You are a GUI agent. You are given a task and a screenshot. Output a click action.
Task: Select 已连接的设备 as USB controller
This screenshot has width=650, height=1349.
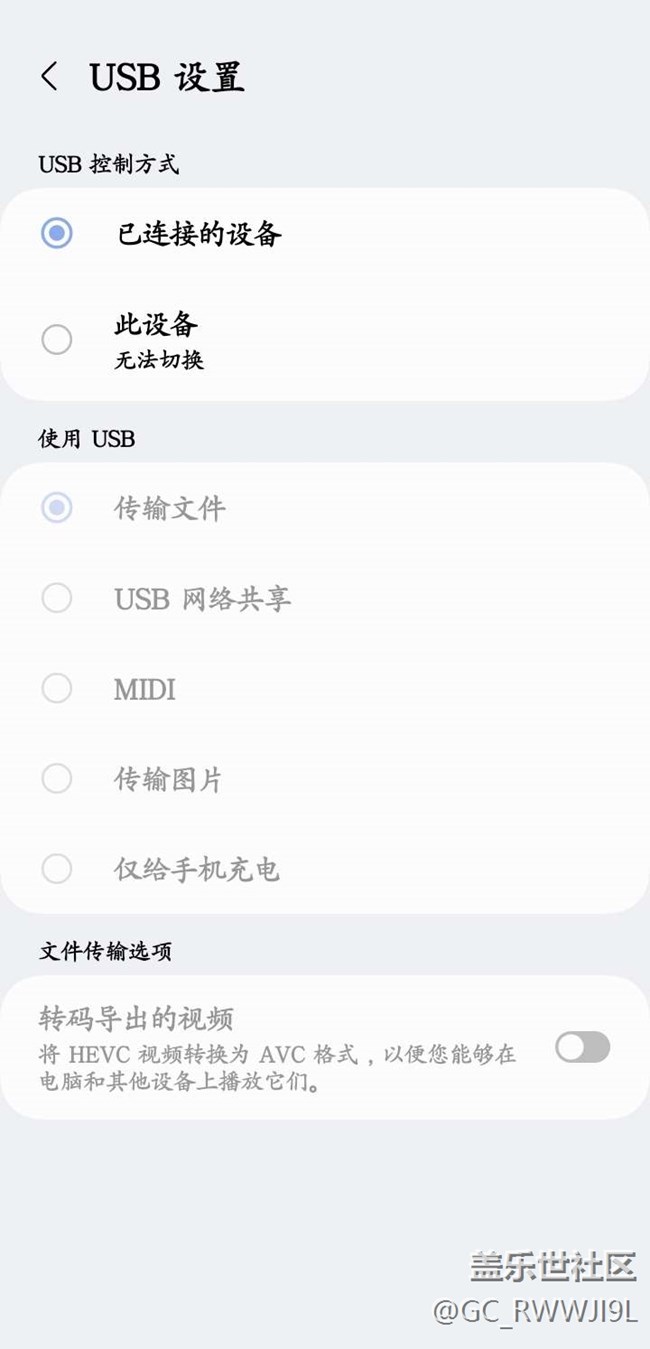click(x=57, y=234)
